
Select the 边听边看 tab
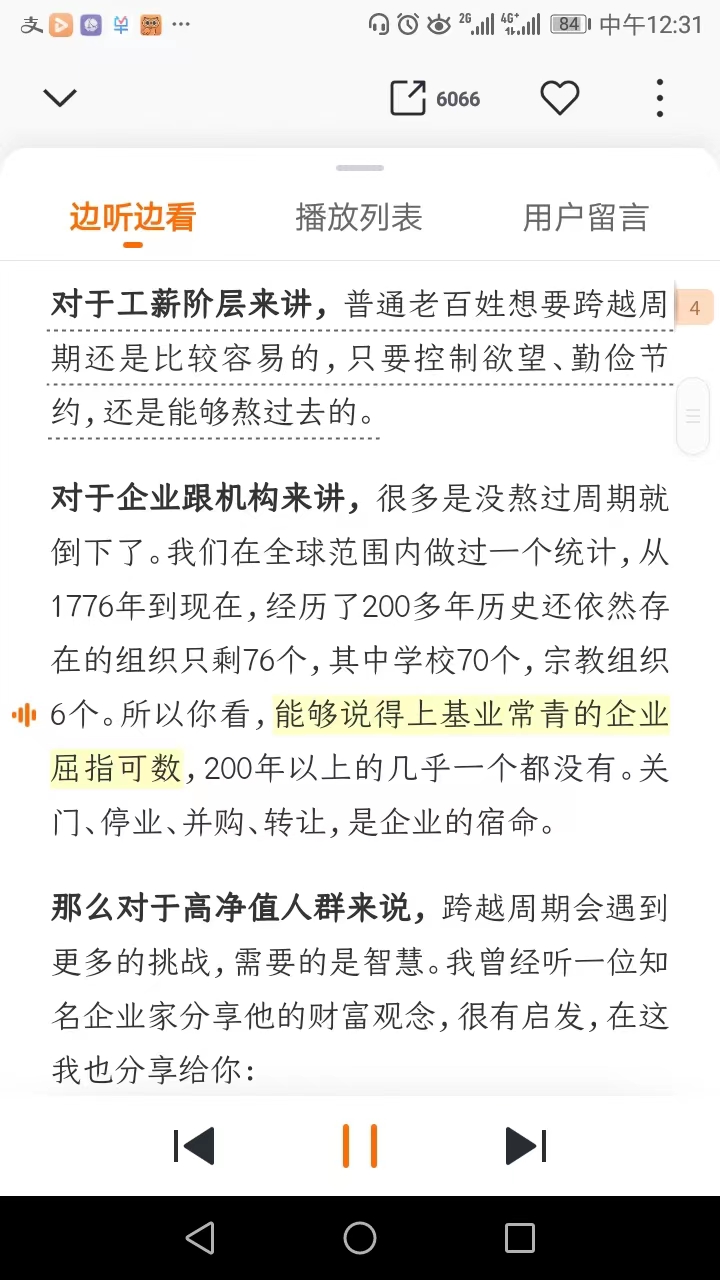point(132,217)
